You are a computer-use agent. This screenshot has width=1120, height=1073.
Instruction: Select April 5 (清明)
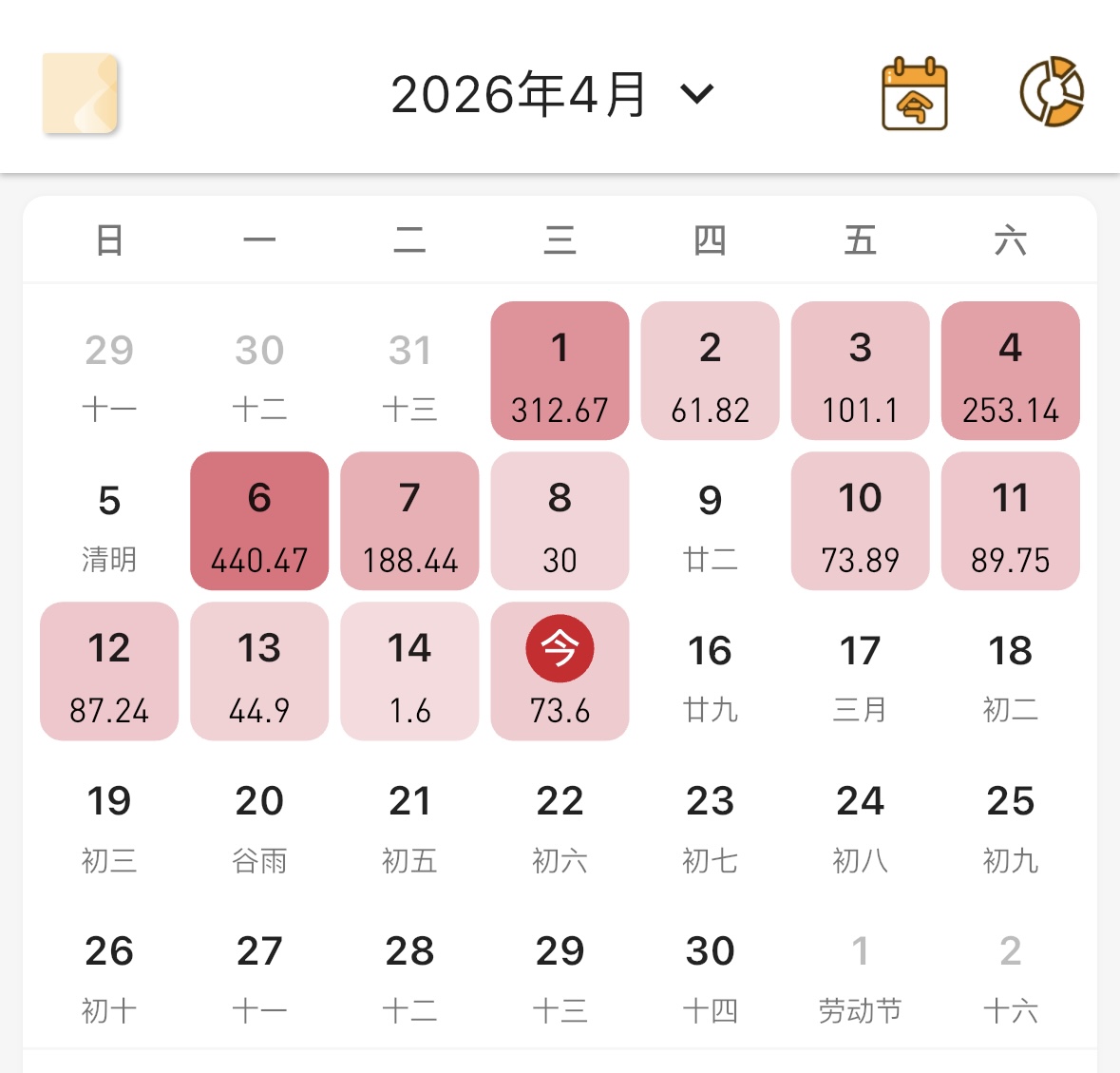tap(109, 521)
